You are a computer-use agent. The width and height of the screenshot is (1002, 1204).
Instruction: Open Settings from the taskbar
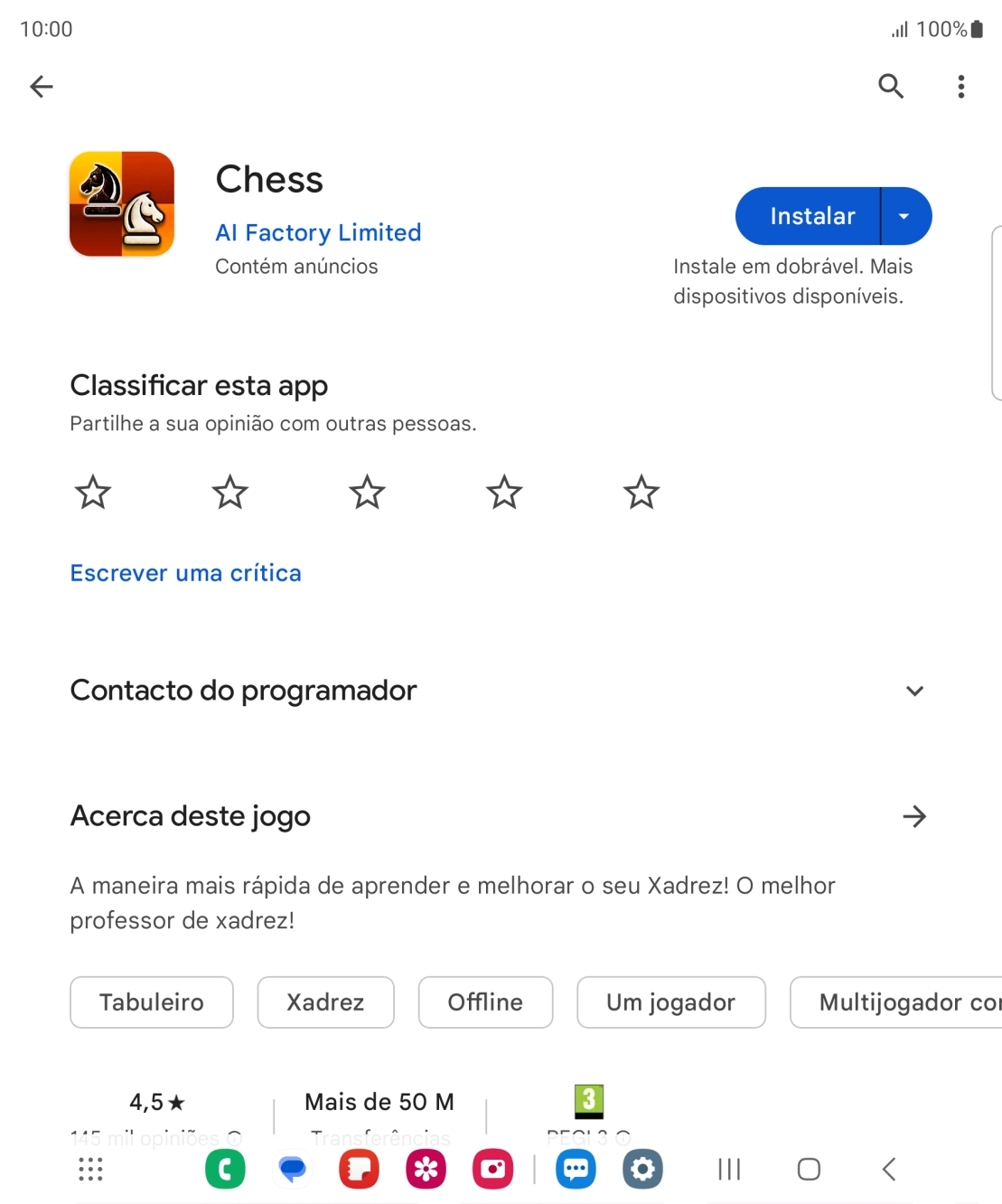point(641,1168)
